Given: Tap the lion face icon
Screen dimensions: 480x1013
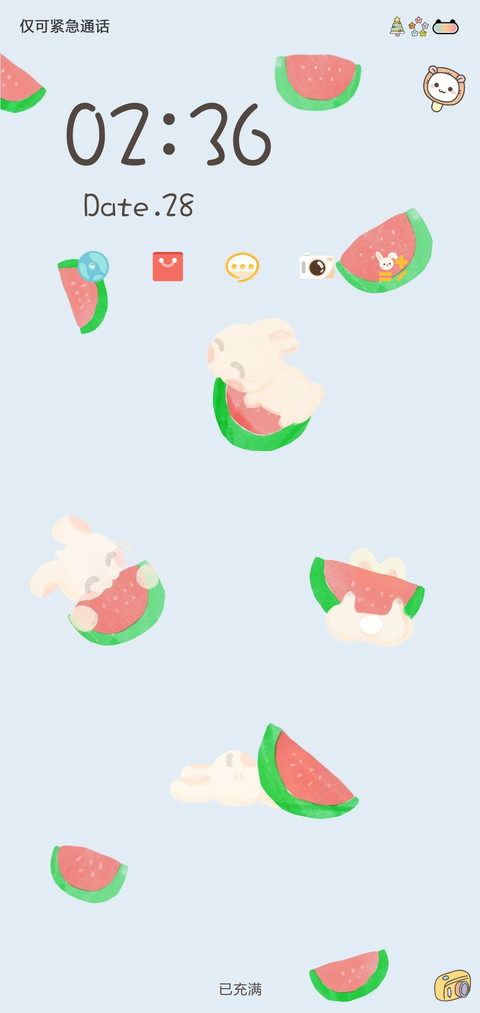Looking at the screenshot, I should (444, 88).
